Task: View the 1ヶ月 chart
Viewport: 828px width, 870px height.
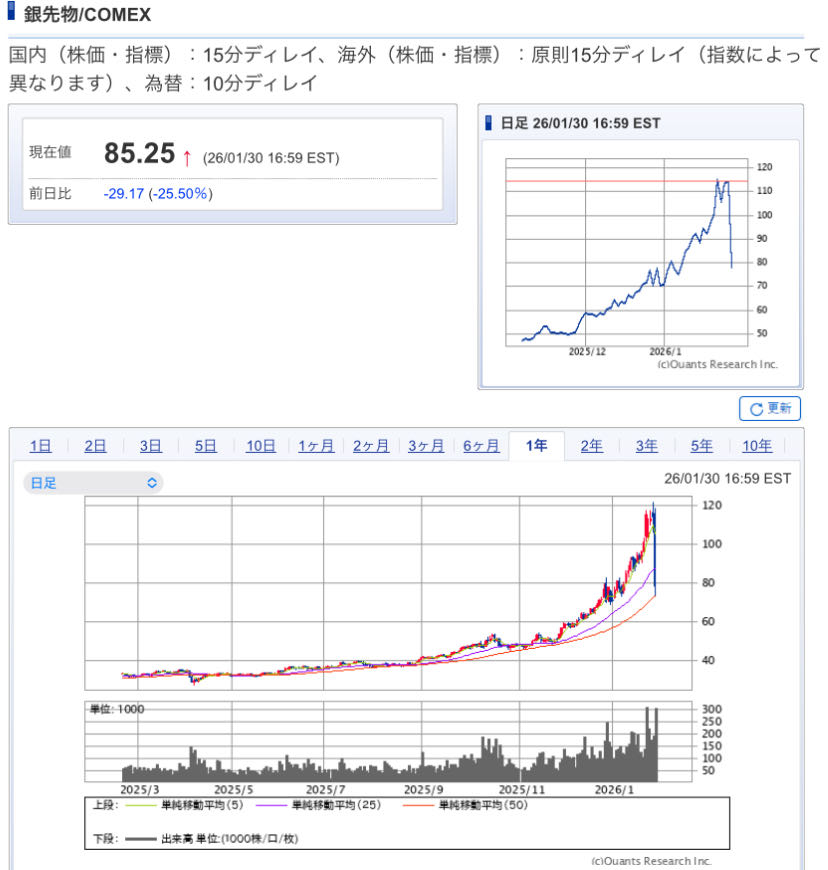Action: [x=316, y=446]
